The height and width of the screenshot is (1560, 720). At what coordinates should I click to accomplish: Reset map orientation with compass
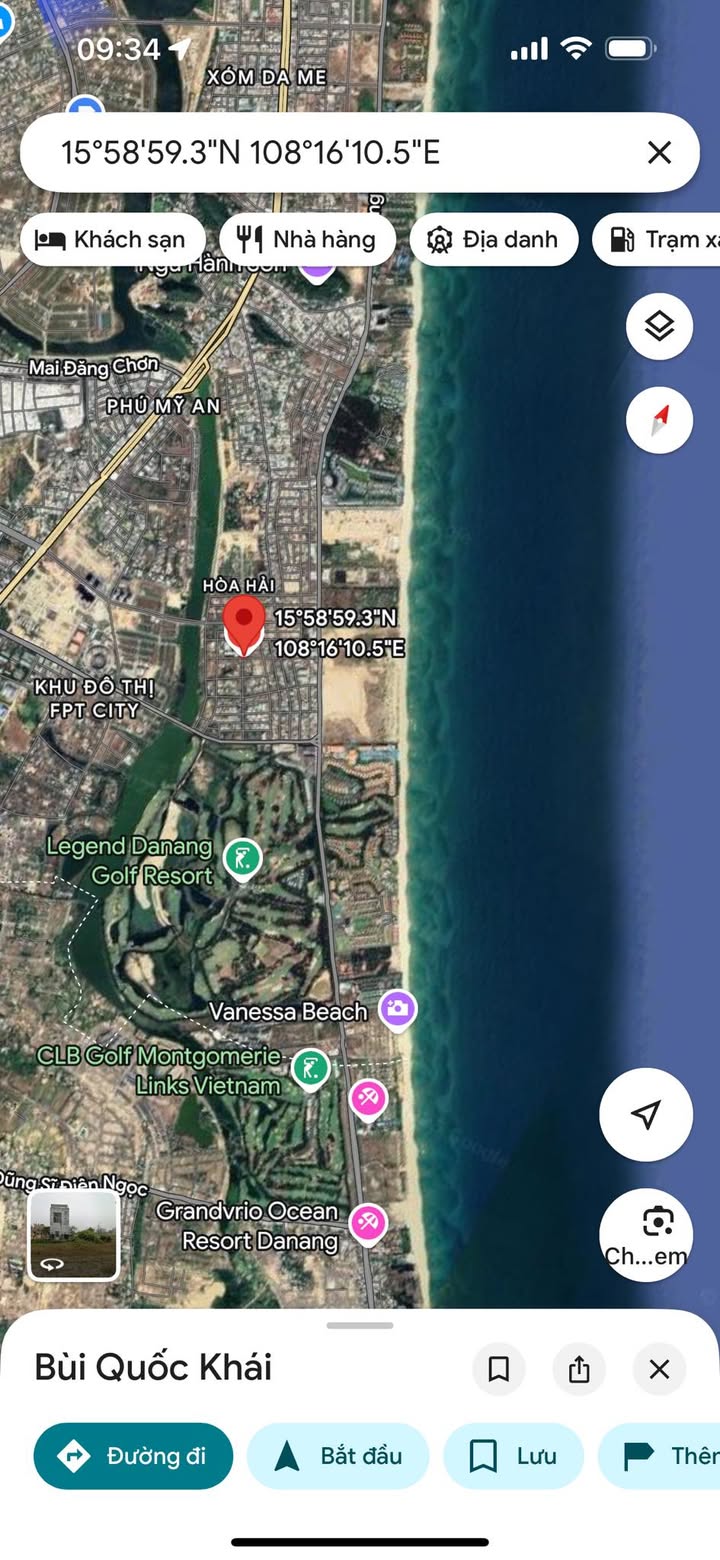pyautogui.click(x=659, y=419)
